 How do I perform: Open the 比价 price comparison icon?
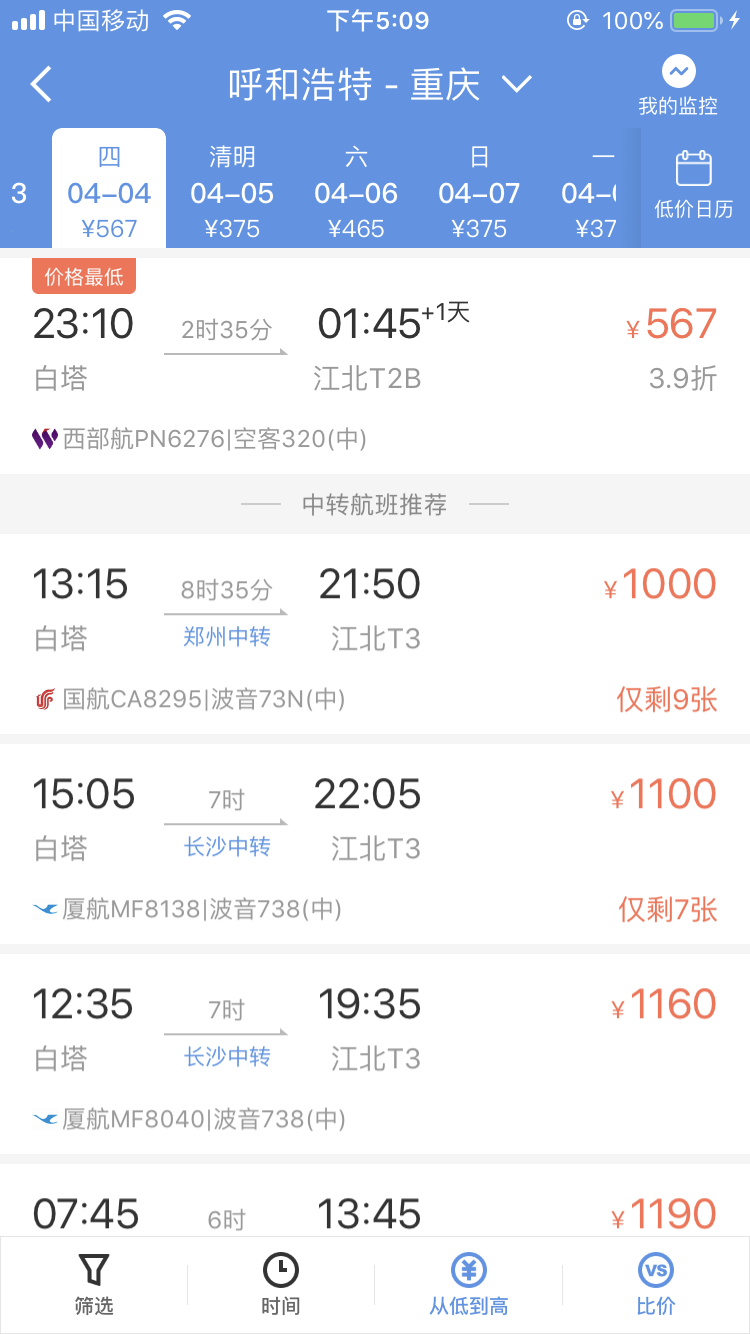coord(655,1283)
